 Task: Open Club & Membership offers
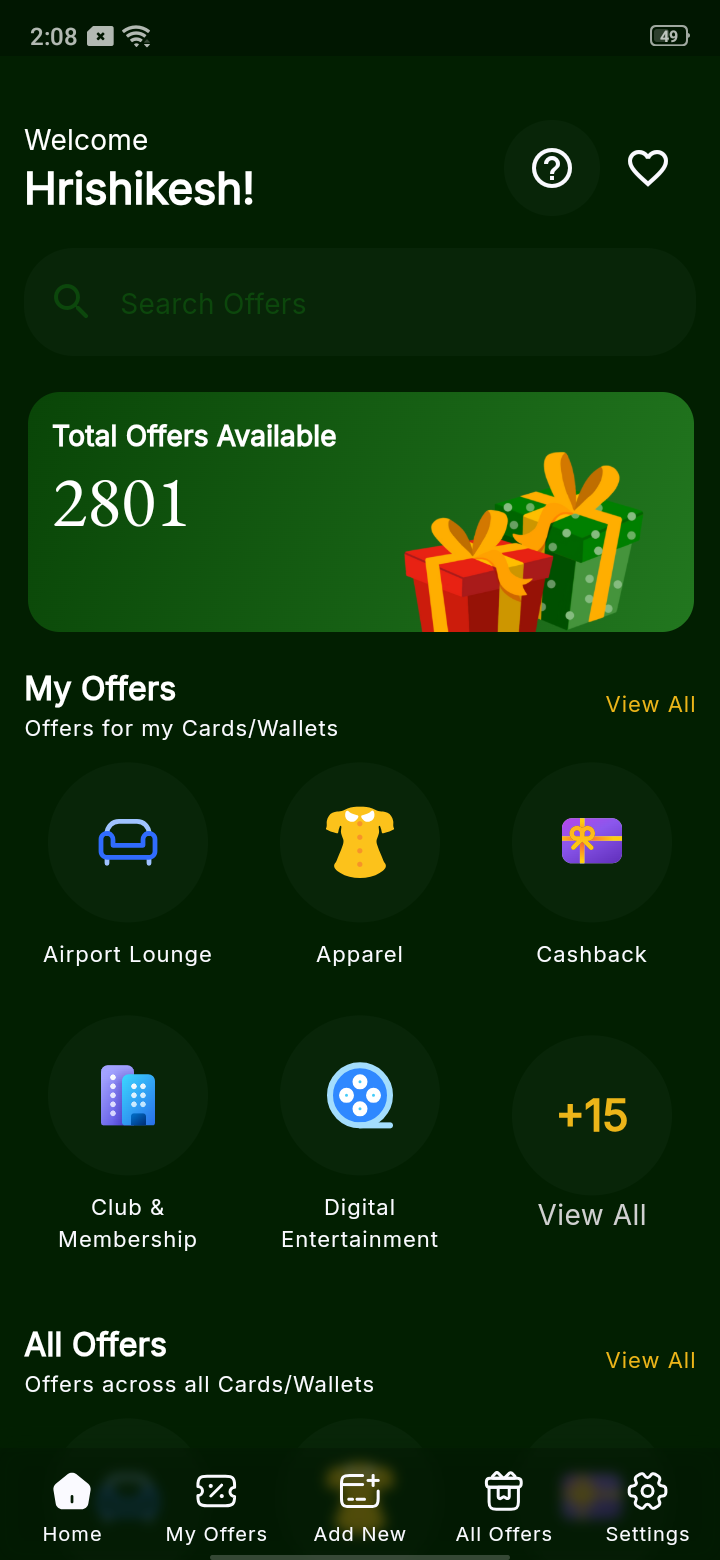(x=128, y=1095)
